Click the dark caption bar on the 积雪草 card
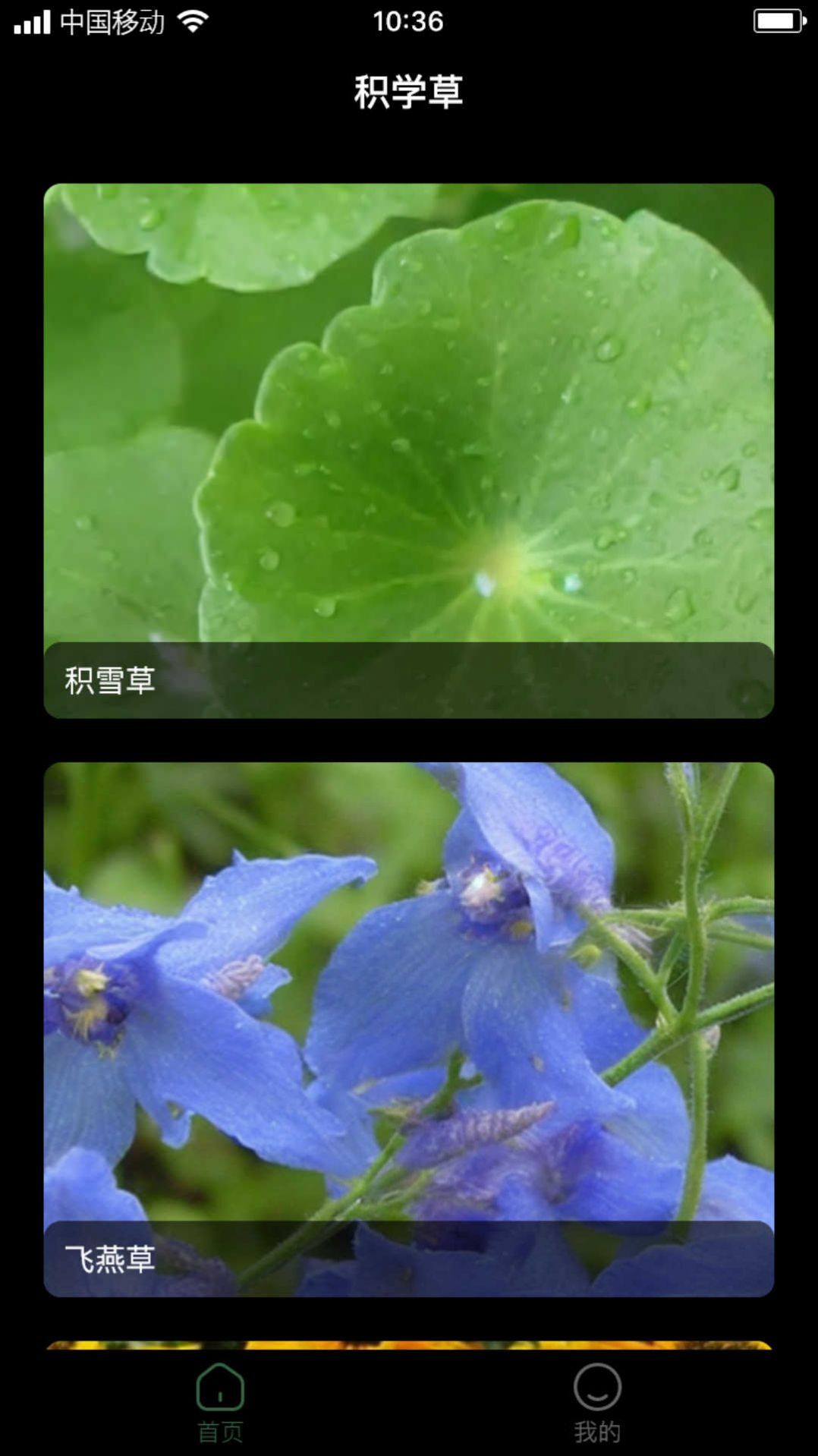818x1456 pixels. (x=408, y=679)
